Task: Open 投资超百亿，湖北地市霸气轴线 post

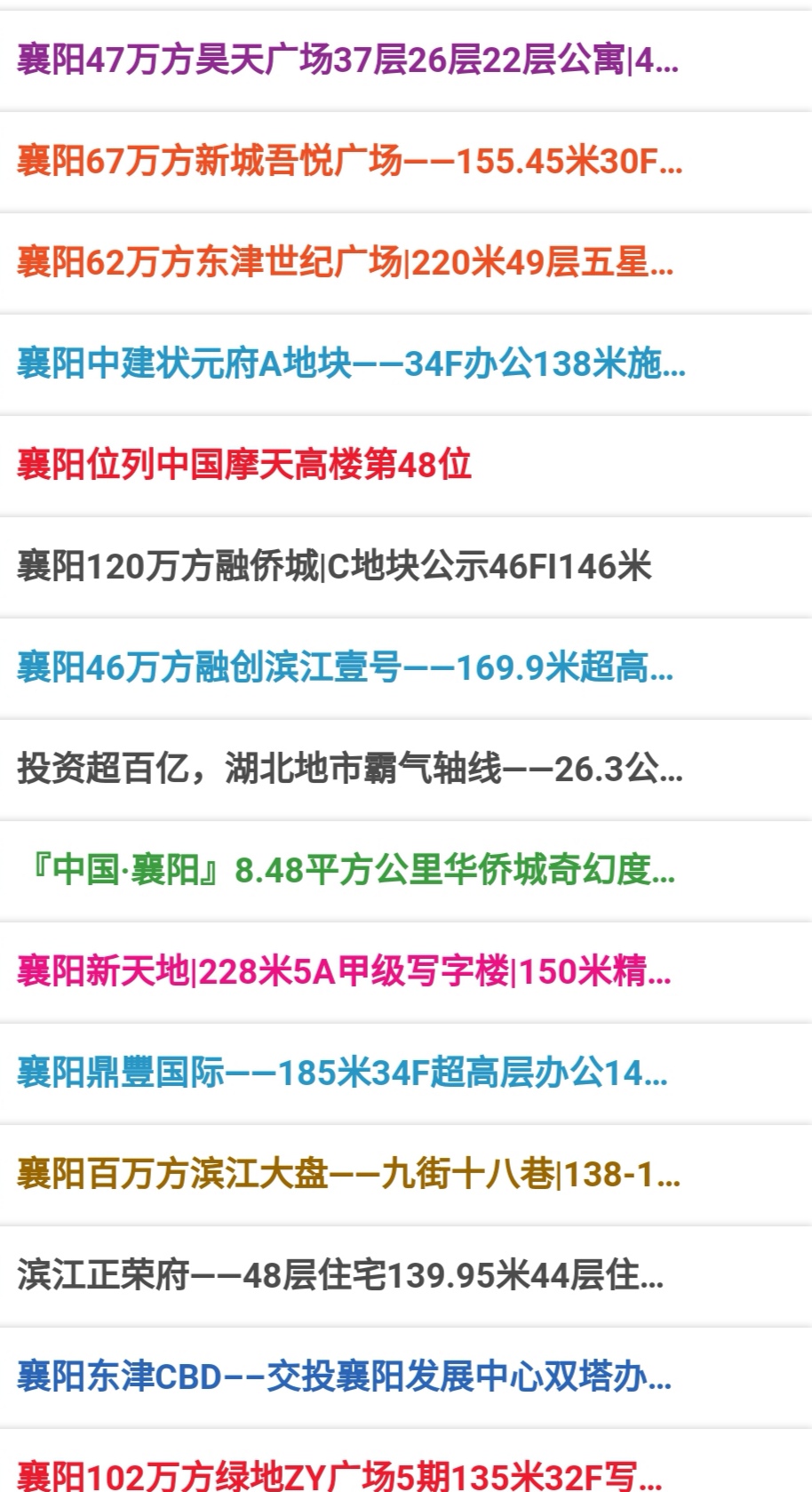Action: pyautogui.click(x=348, y=769)
